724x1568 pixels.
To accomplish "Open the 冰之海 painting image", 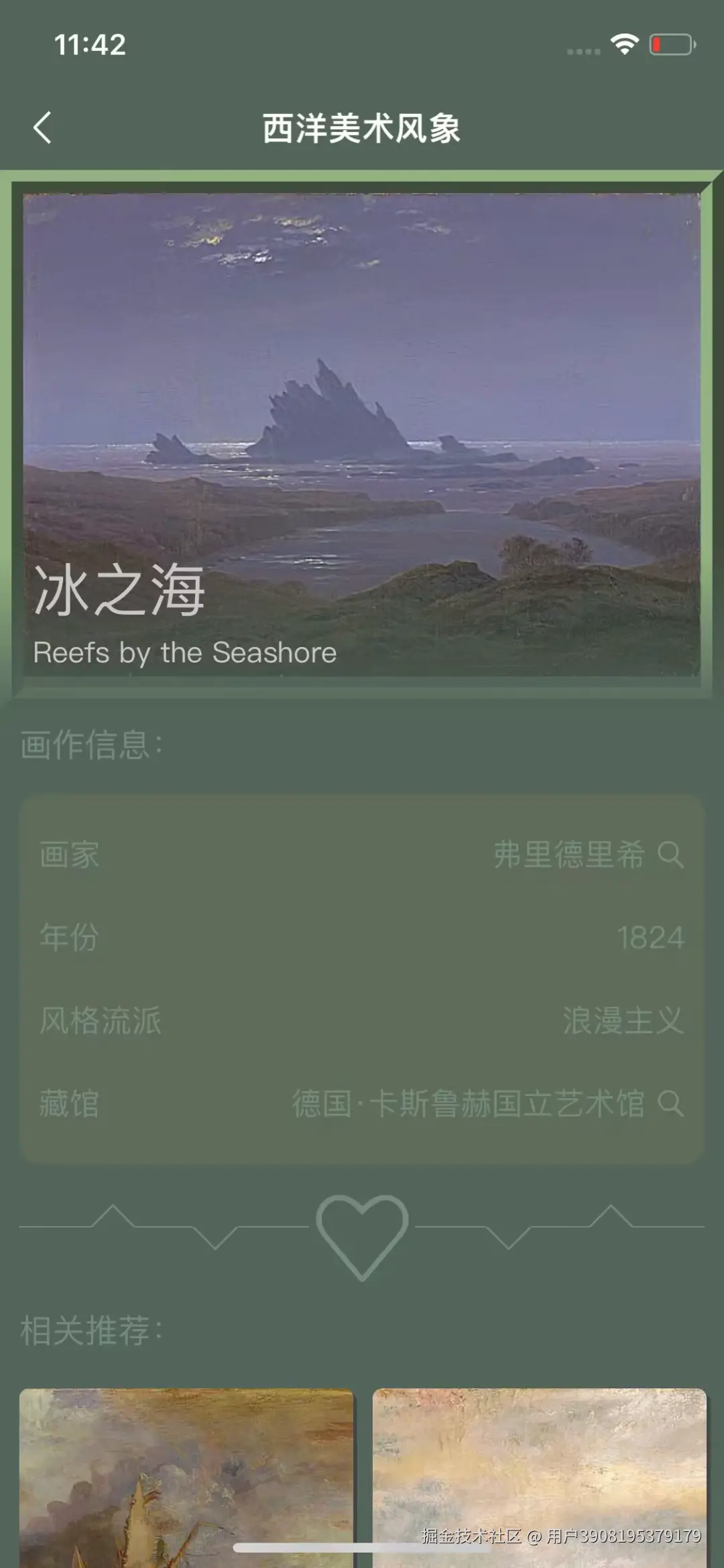I will [x=362, y=402].
